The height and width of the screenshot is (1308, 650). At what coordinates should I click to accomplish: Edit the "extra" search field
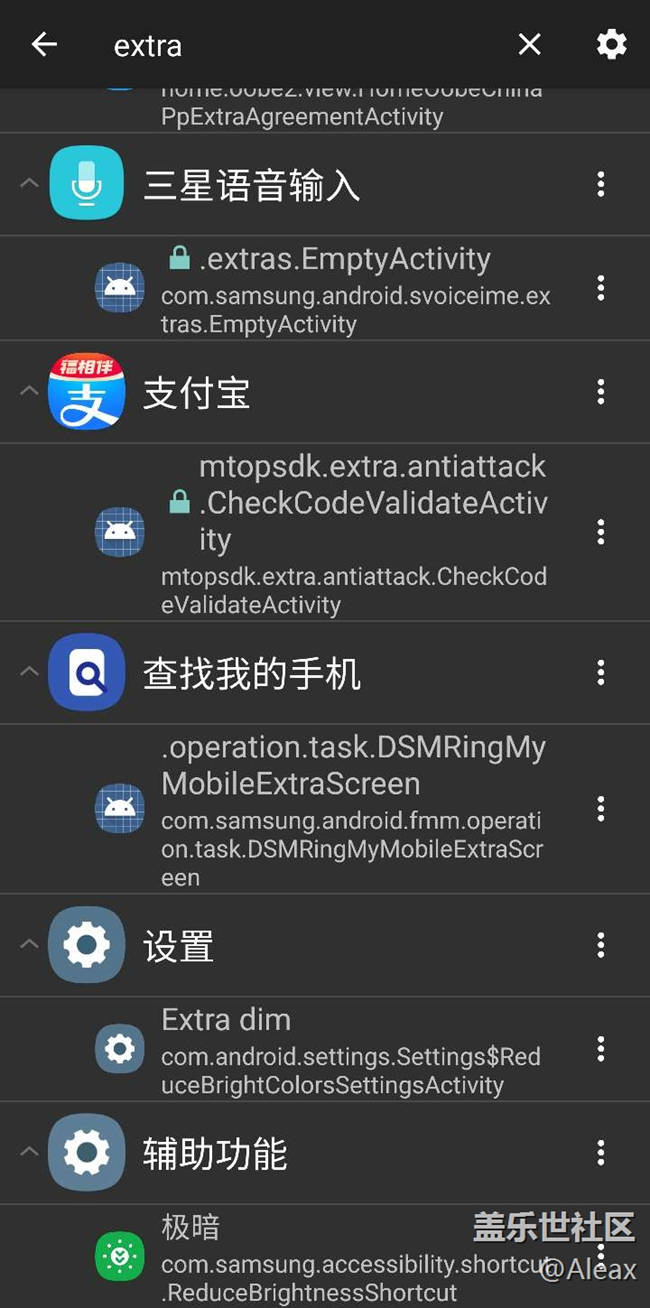[300, 45]
